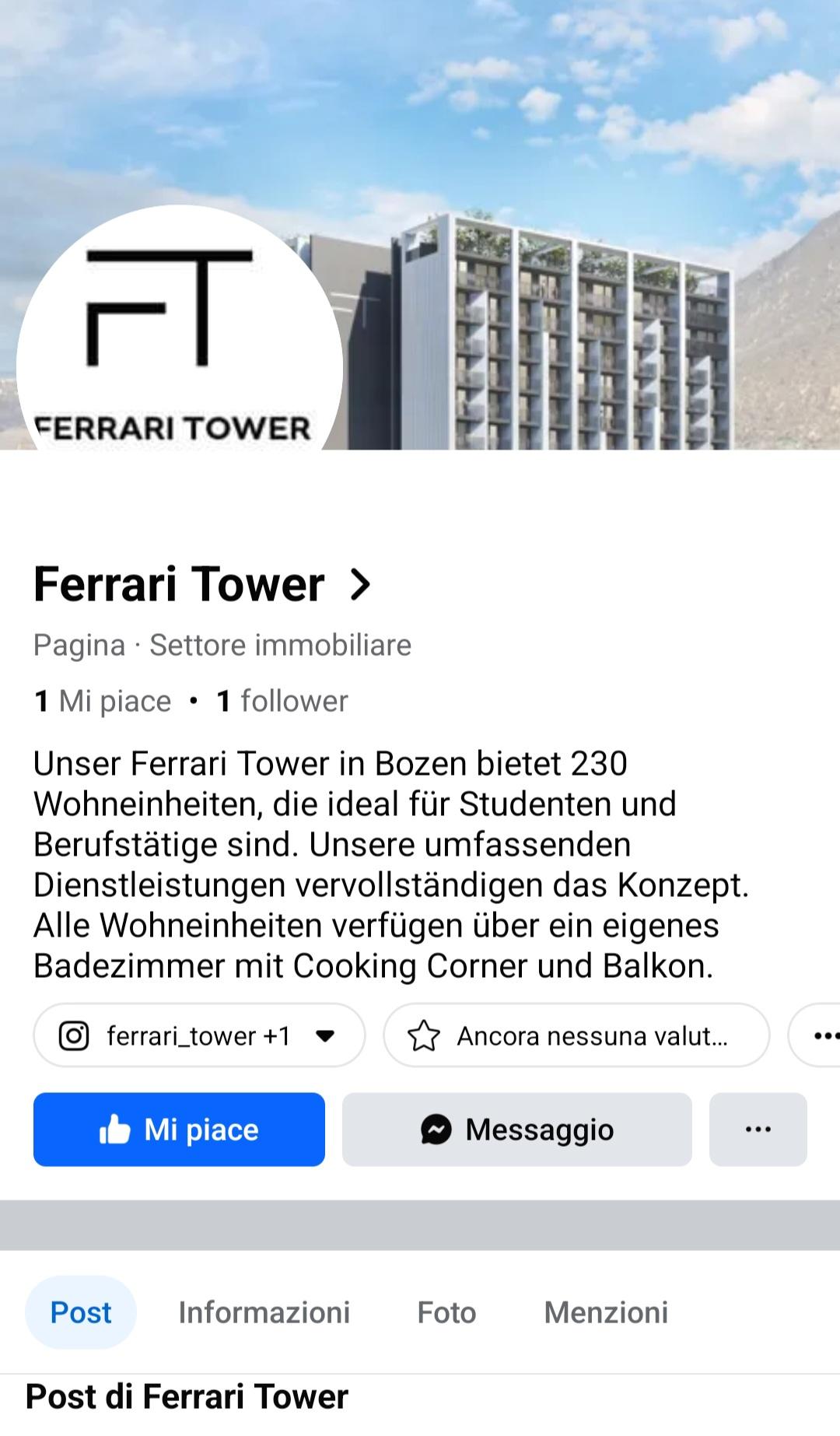Click the star rating icon
Image resolution: width=840 pixels, height=1436 pixels.
pyautogui.click(x=426, y=1035)
